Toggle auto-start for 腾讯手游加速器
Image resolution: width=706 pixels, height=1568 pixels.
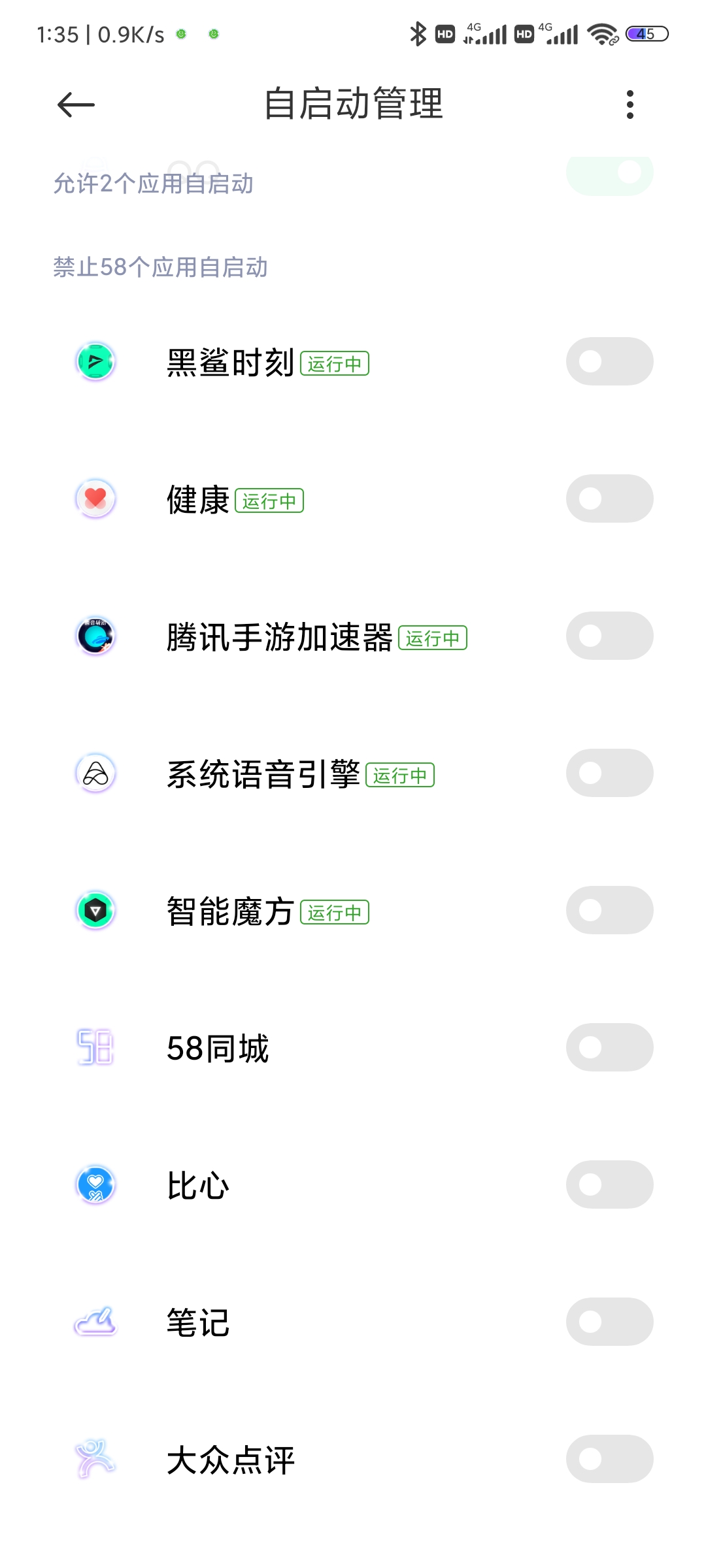[609, 636]
